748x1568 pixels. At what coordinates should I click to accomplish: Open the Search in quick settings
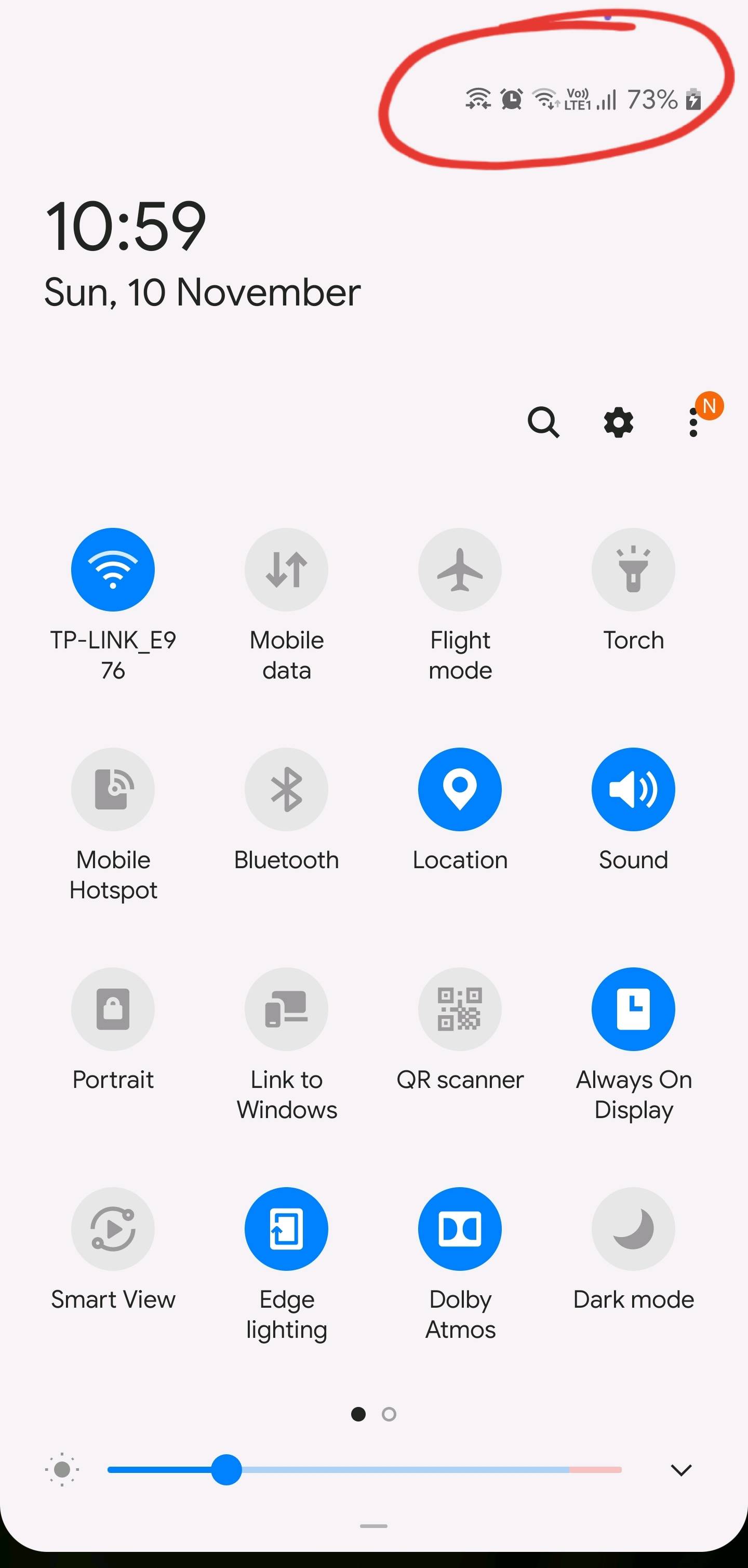pyautogui.click(x=543, y=422)
